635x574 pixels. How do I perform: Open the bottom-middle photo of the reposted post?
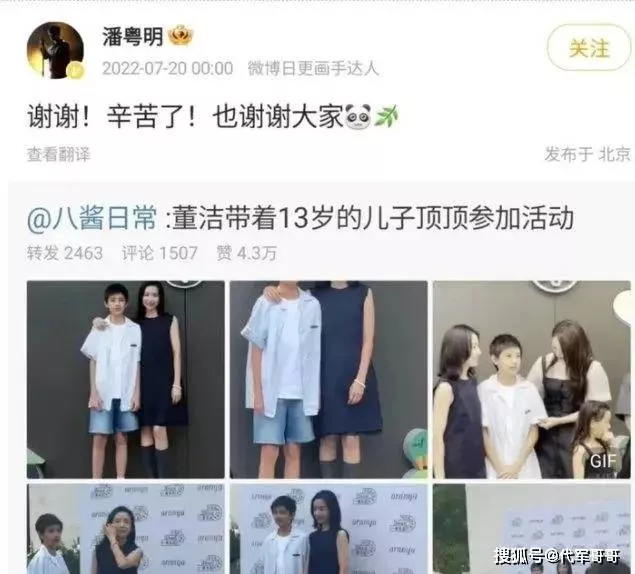(328, 528)
